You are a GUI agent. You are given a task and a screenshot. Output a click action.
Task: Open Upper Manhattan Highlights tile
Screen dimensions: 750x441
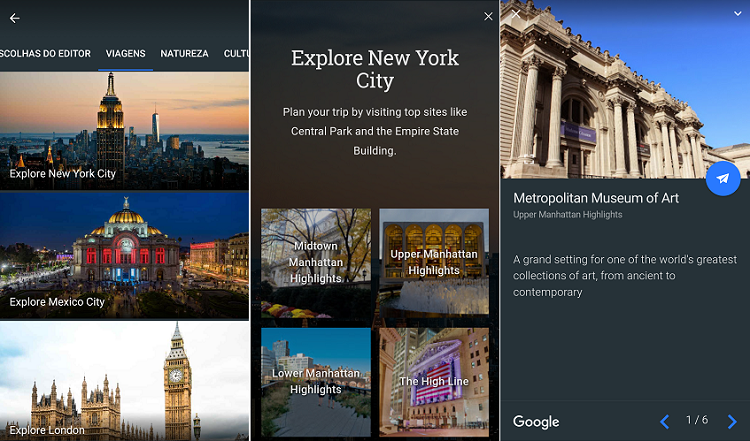pos(434,262)
